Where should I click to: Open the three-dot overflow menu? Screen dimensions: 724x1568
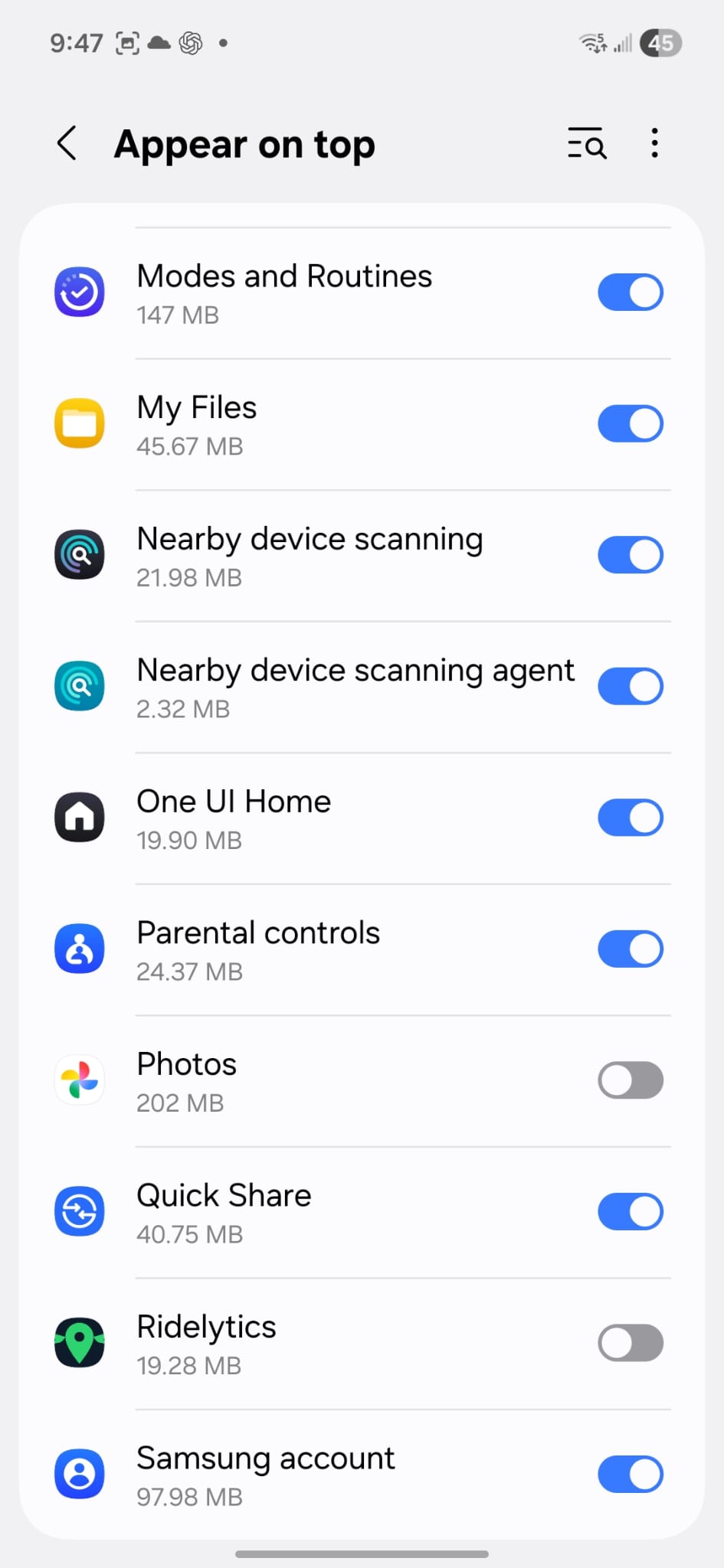[654, 143]
